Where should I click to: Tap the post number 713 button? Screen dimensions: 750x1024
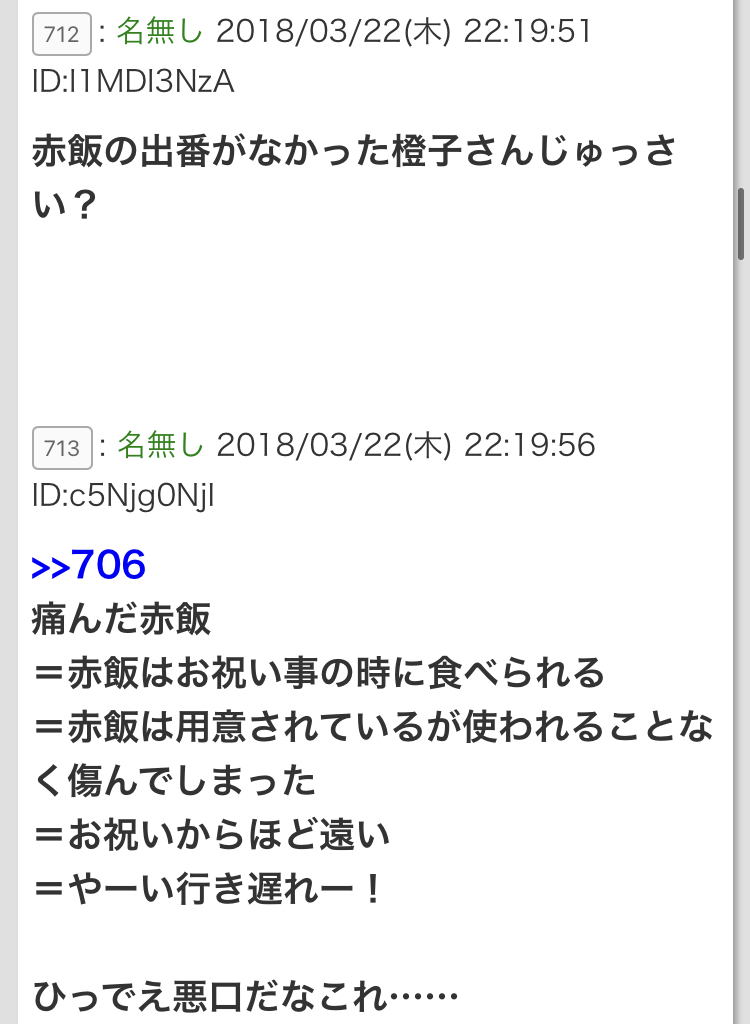[62, 447]
